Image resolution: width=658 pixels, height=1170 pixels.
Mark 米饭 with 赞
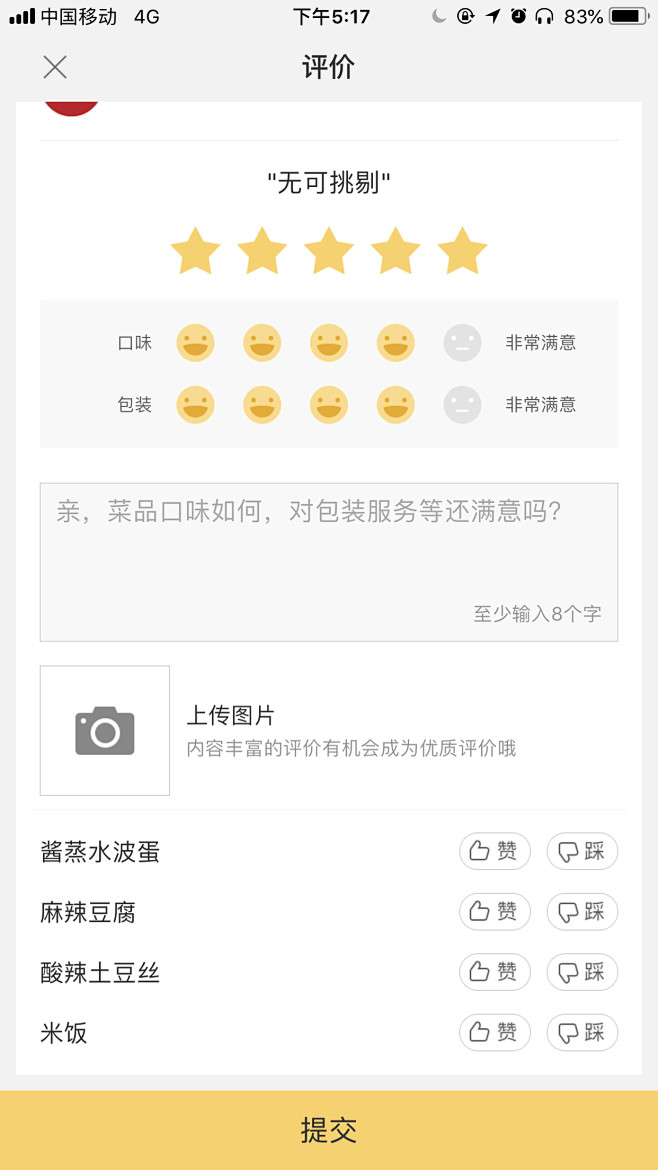click(x=495, y=1033)
